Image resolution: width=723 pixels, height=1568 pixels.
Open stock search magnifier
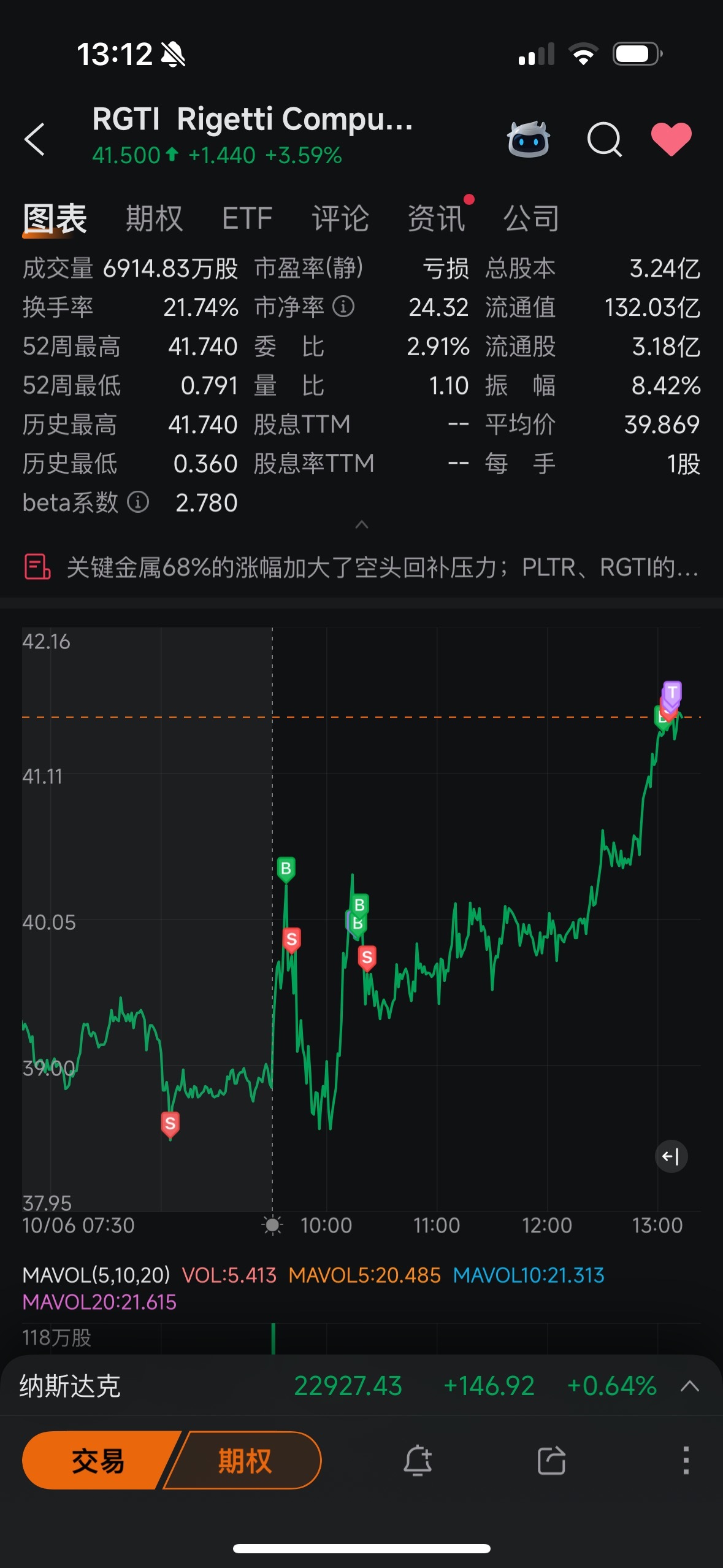(604, 139)
